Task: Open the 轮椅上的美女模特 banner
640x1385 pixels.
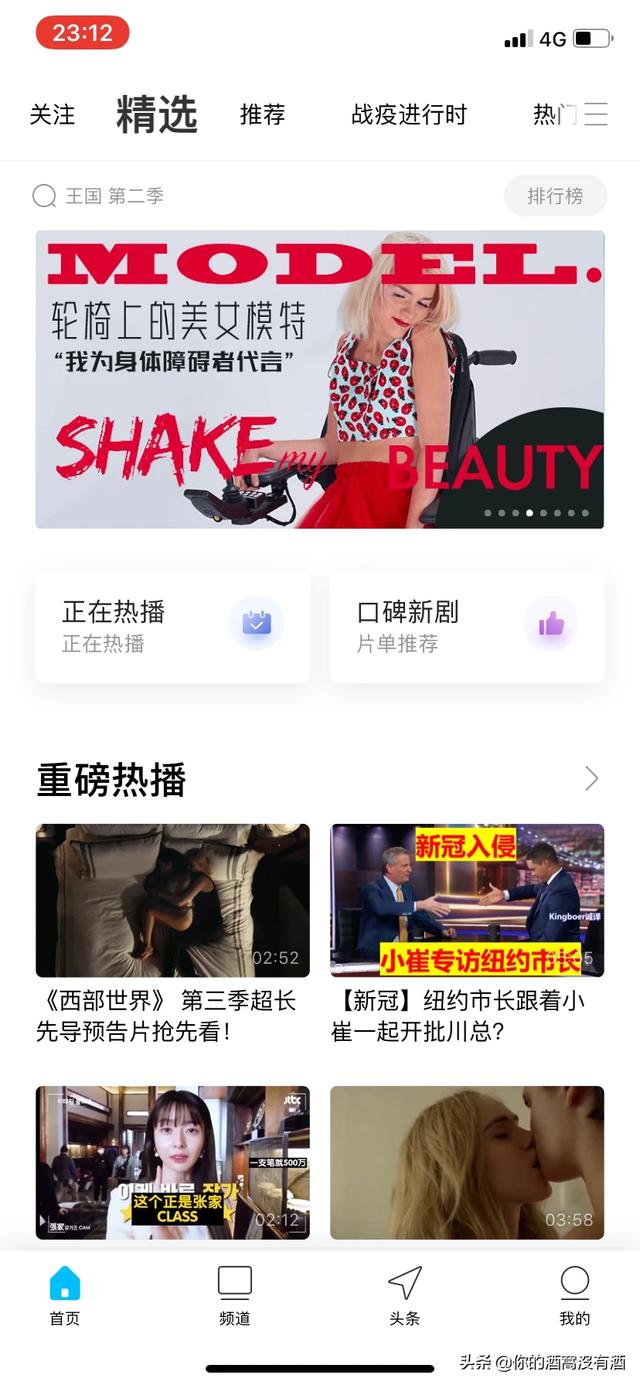Action: [320, 379]
